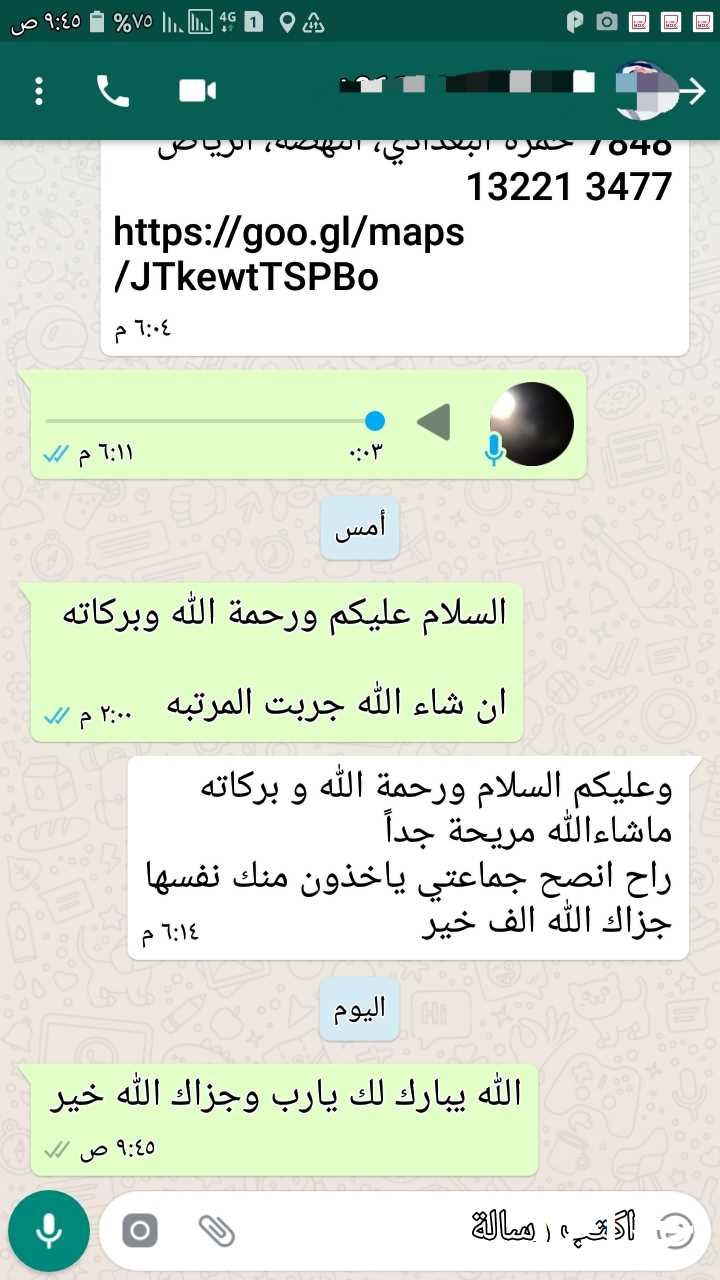
Task: Open the camera from the message bar
Action: [x=141, y=1231]
